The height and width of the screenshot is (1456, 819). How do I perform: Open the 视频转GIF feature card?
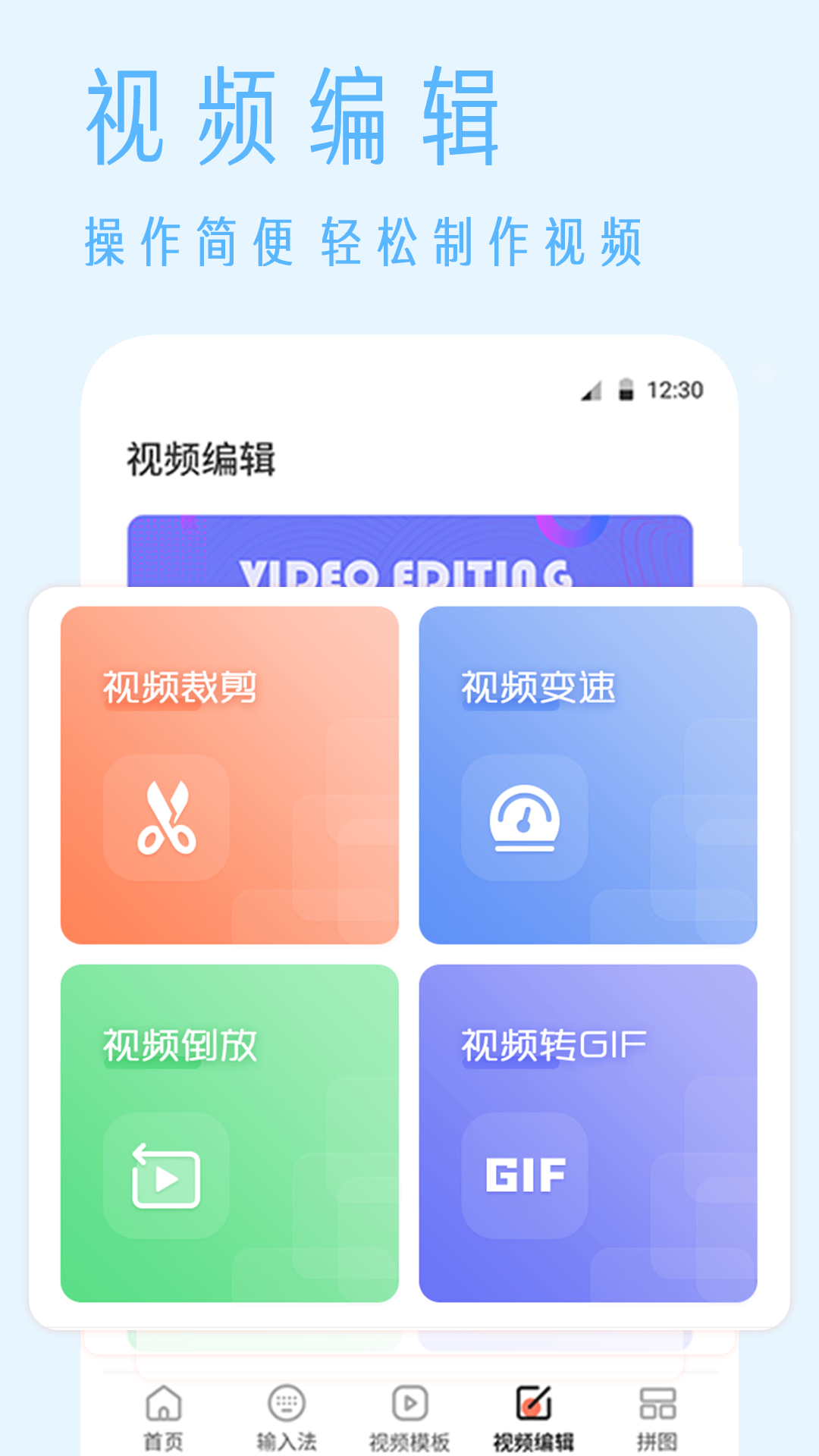coord(588,1130)
